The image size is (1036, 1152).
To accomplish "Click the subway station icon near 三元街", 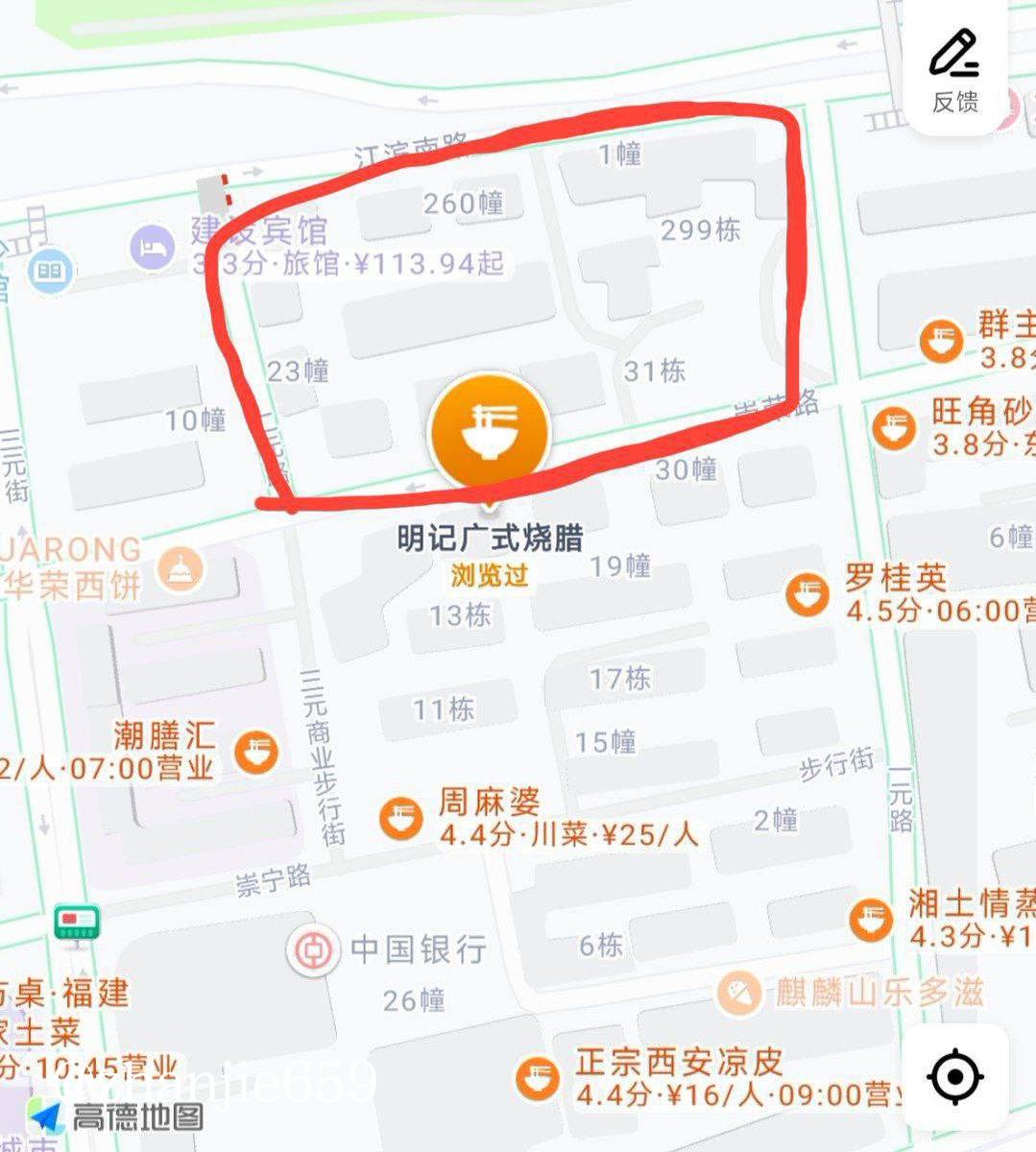I will point(50,273).
